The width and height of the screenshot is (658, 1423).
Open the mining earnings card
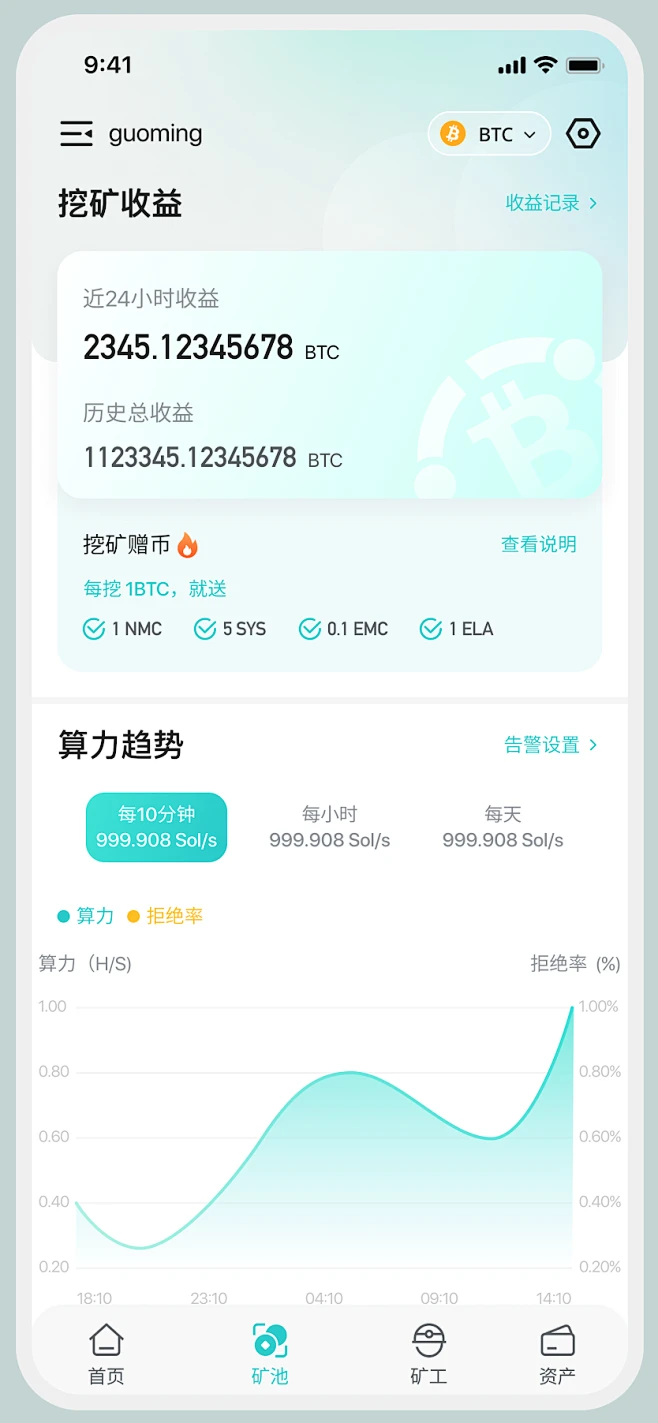click(x=330, y=375)
